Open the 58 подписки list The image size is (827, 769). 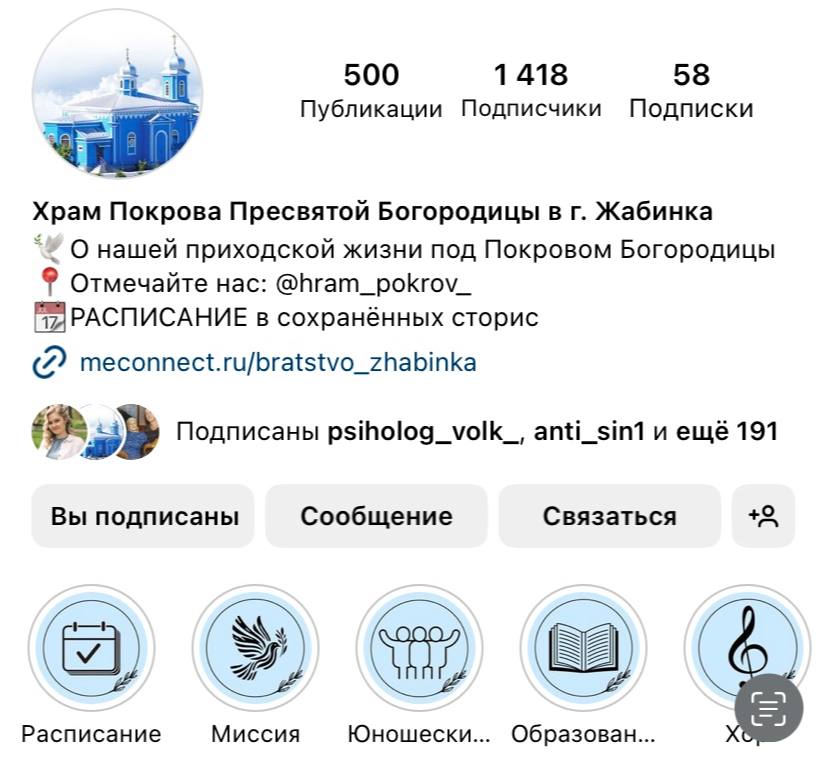click(690, 90)
